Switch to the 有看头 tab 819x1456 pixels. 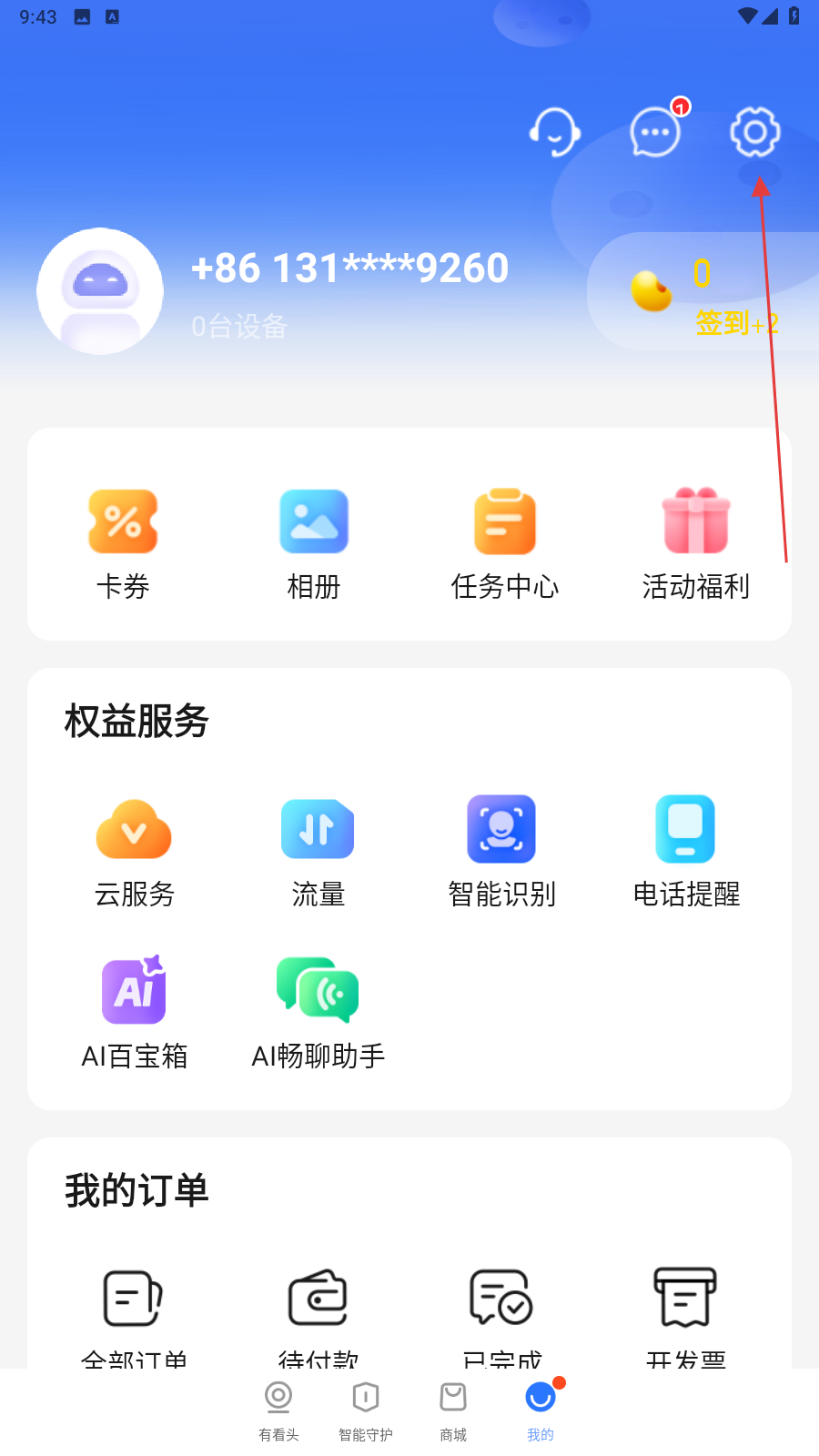278,1410
